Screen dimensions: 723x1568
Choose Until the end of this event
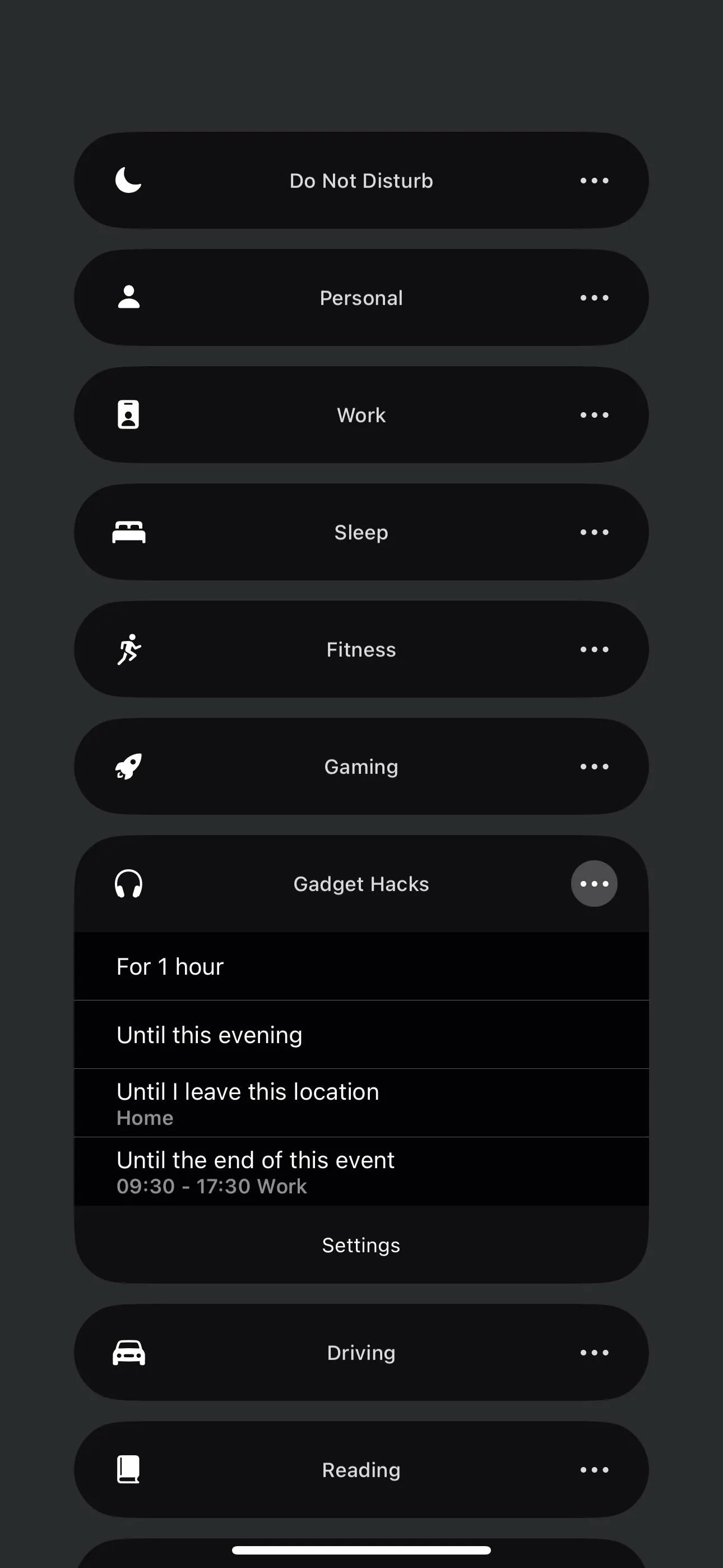(x=361, y=1171)
